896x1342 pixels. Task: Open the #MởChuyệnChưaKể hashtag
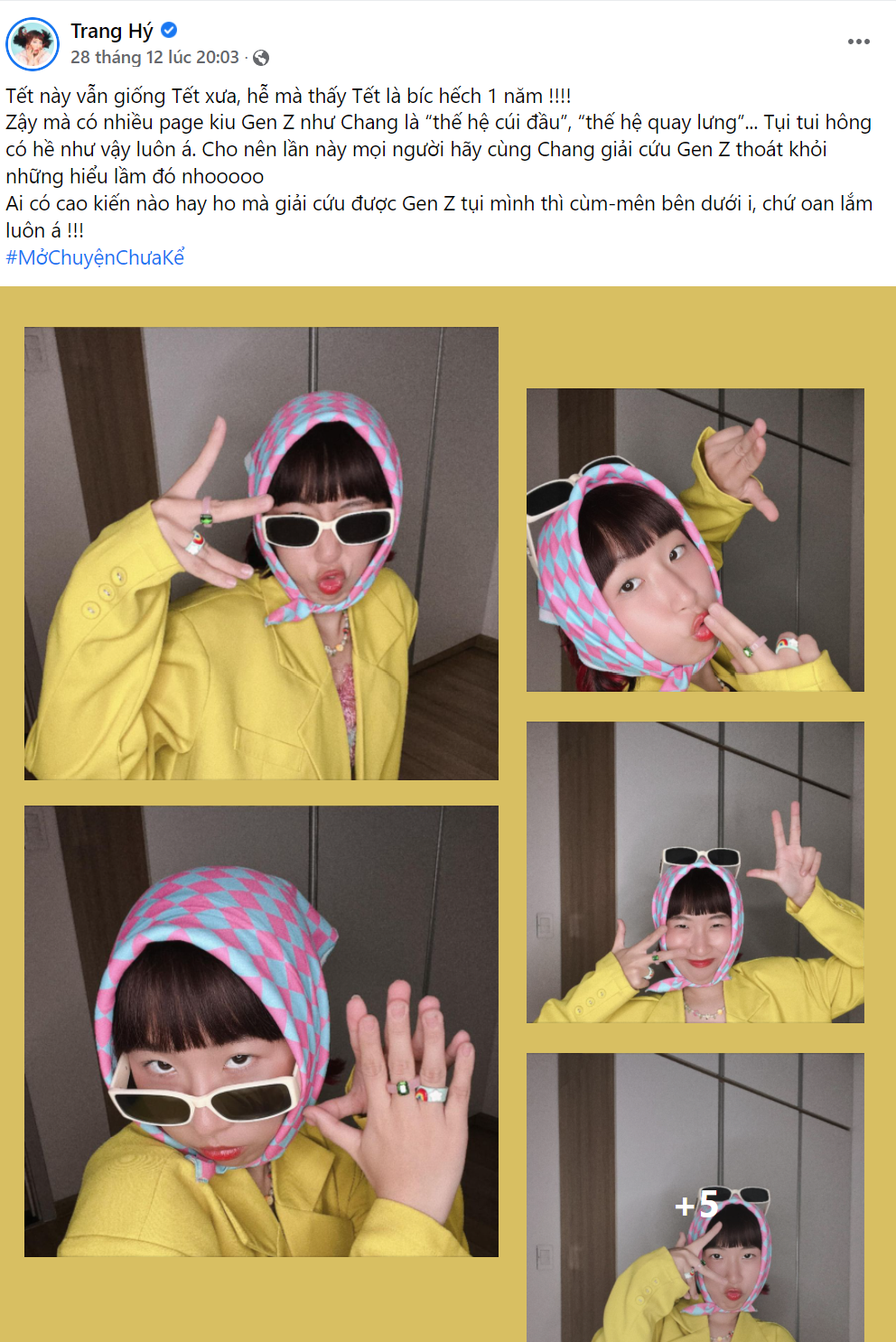click(x=95, y=257)
